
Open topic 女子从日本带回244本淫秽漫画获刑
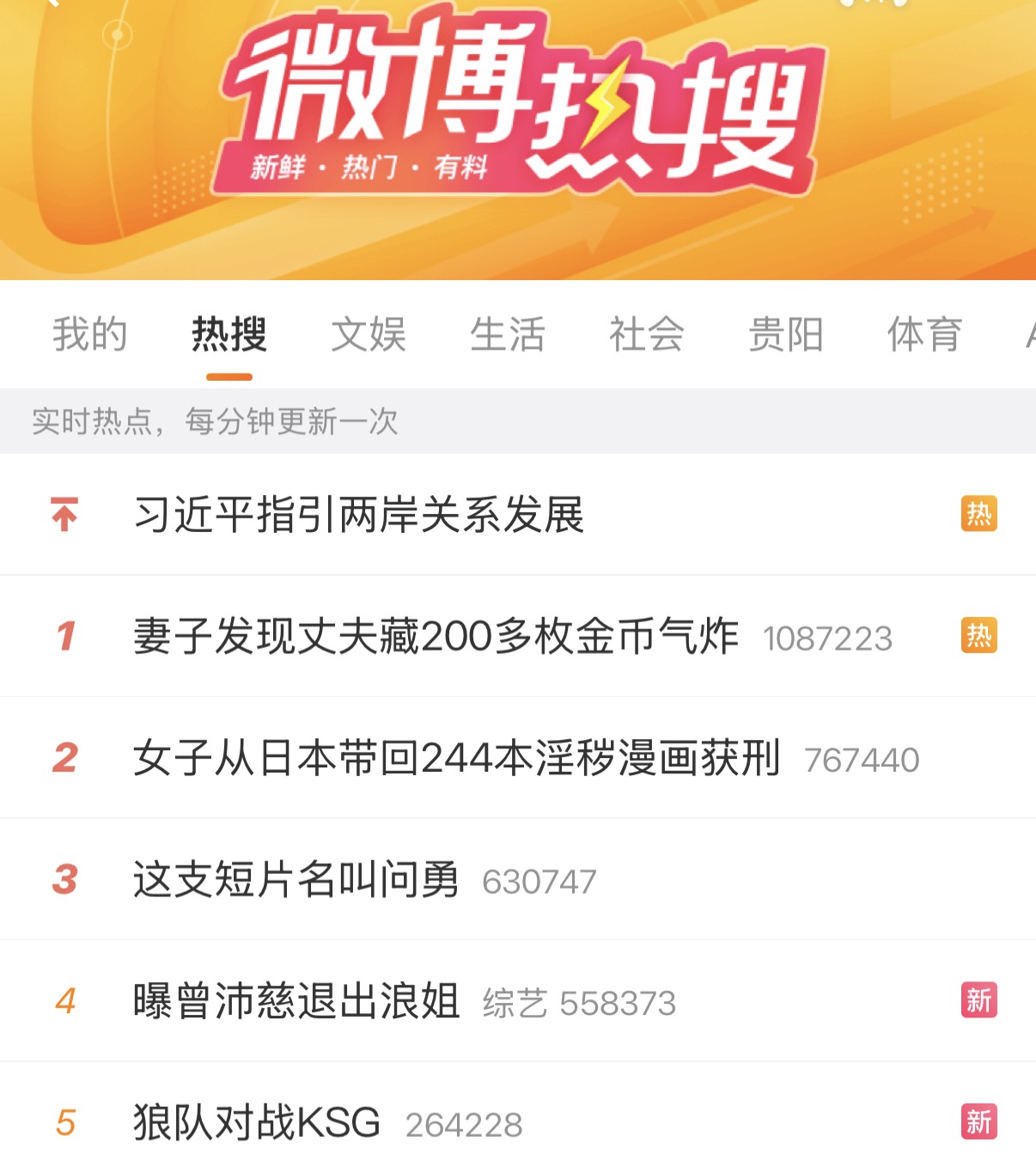click(456, 758)
